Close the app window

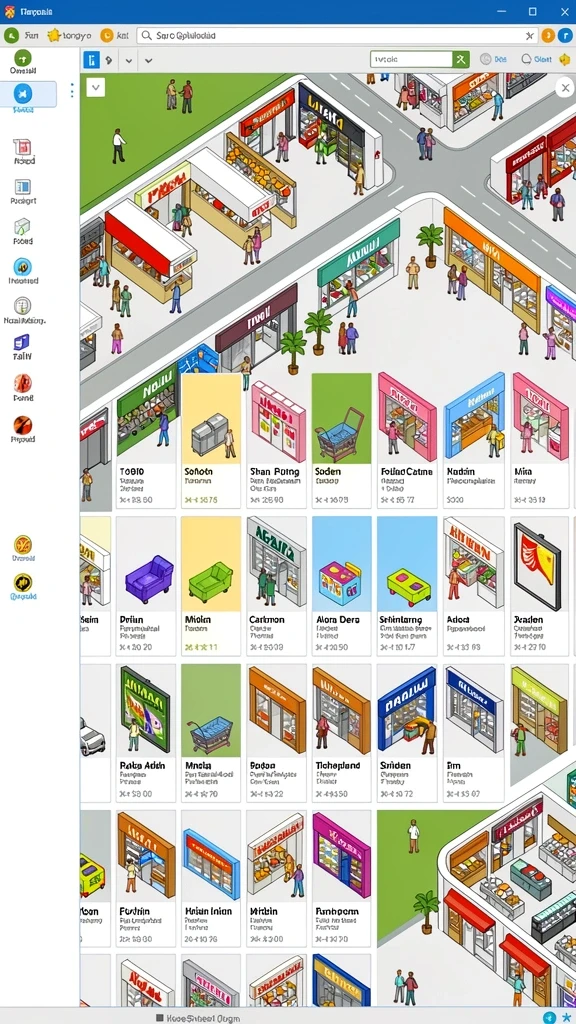(564, 12)
